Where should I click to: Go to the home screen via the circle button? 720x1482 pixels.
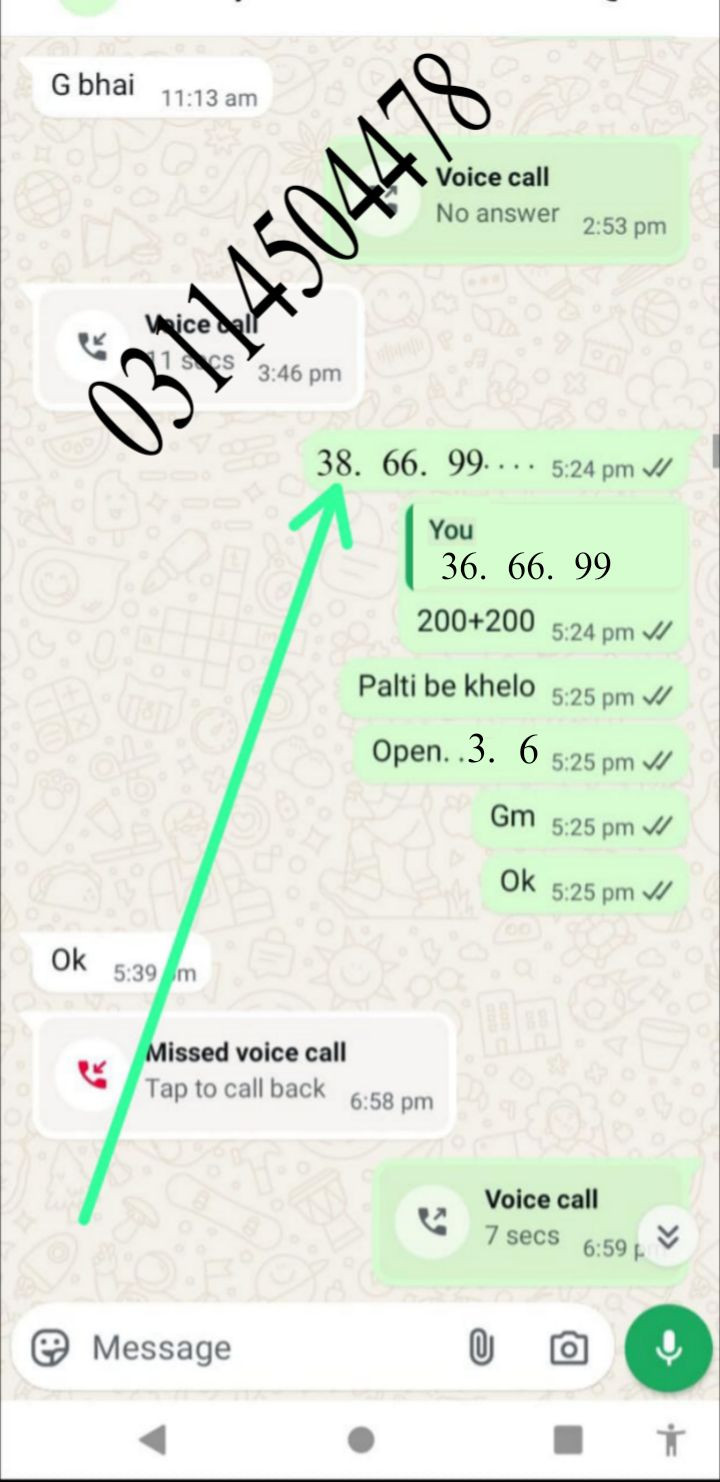(361, 1439)
